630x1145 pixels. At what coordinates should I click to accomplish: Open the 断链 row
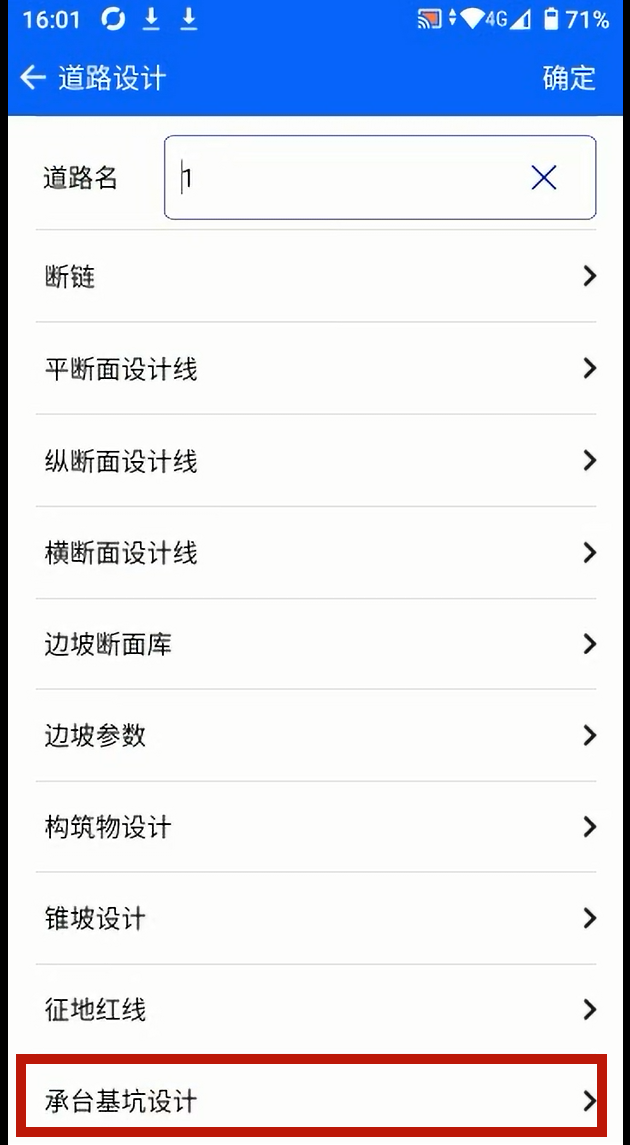pos(316,277)
